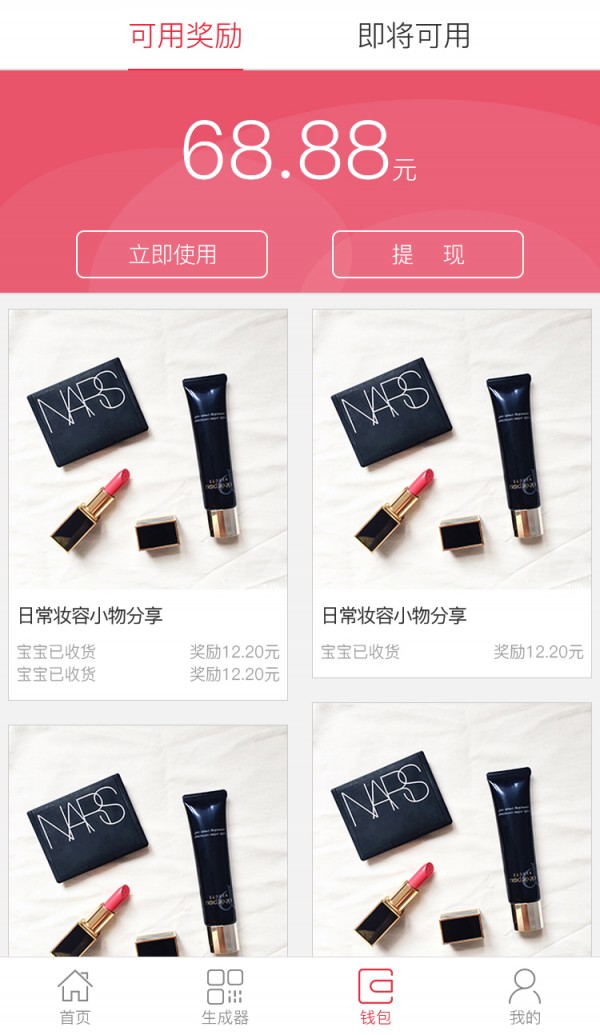The image size is (600, 1035).
Task: Open the 钱包 wallet tab
Action: (375, 996)
